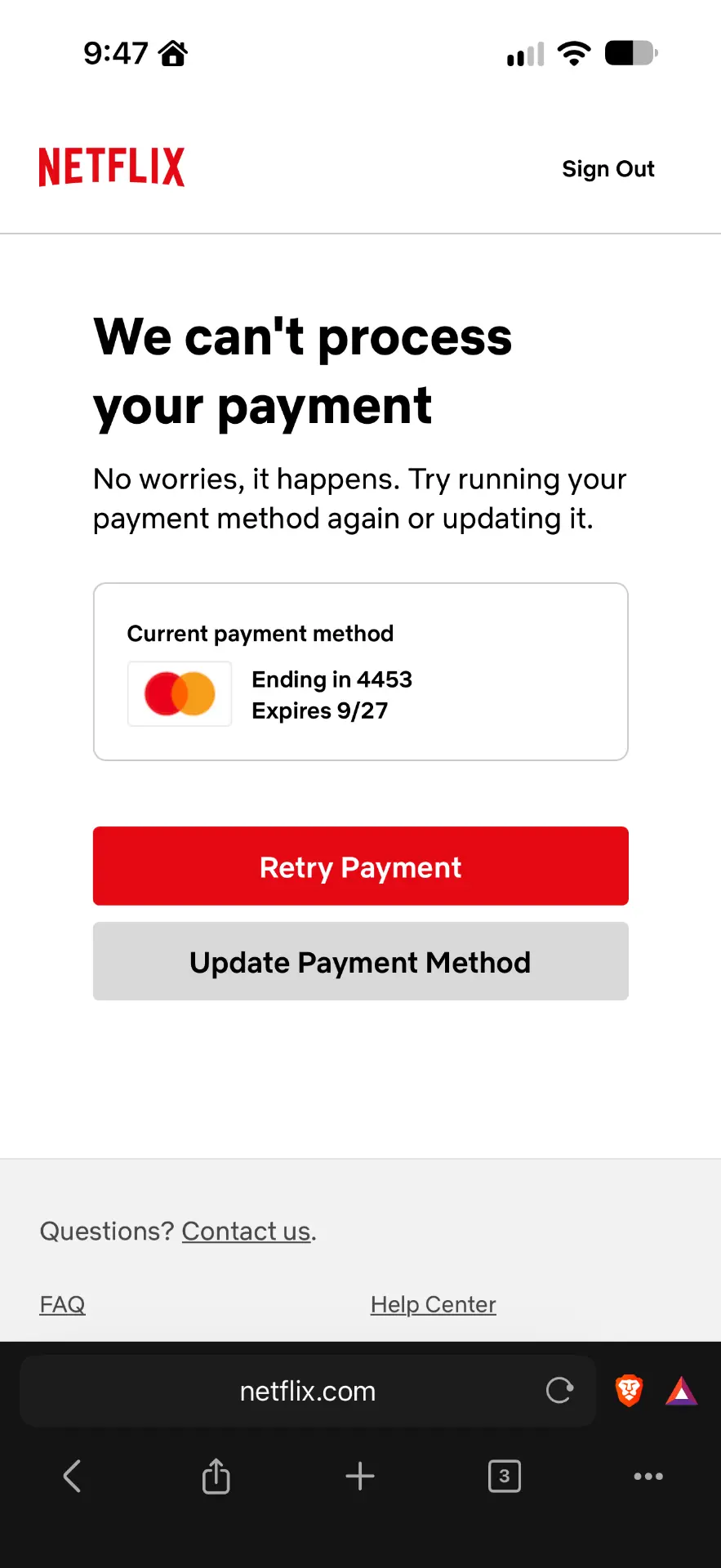Open Update Payment Method
The image size is (721, 1568).
360,961
